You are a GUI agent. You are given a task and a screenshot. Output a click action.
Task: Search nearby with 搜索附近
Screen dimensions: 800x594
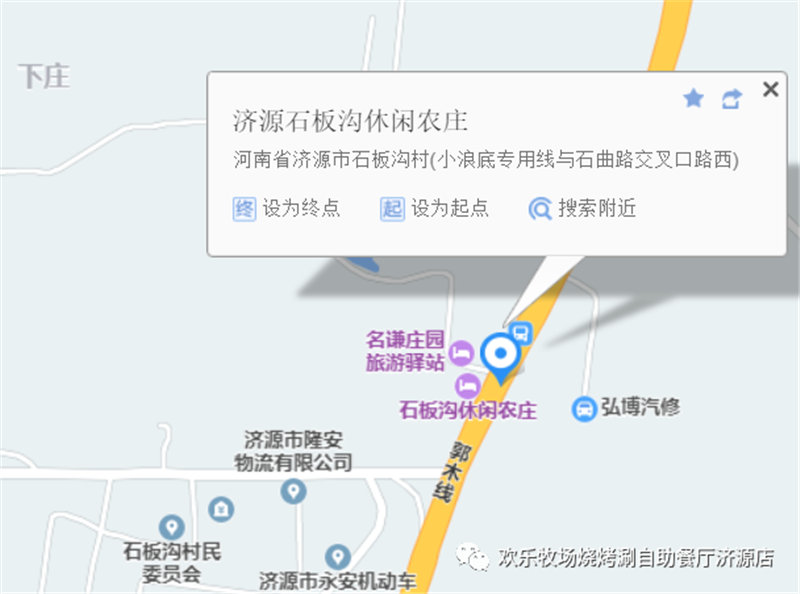pos(582,209)
